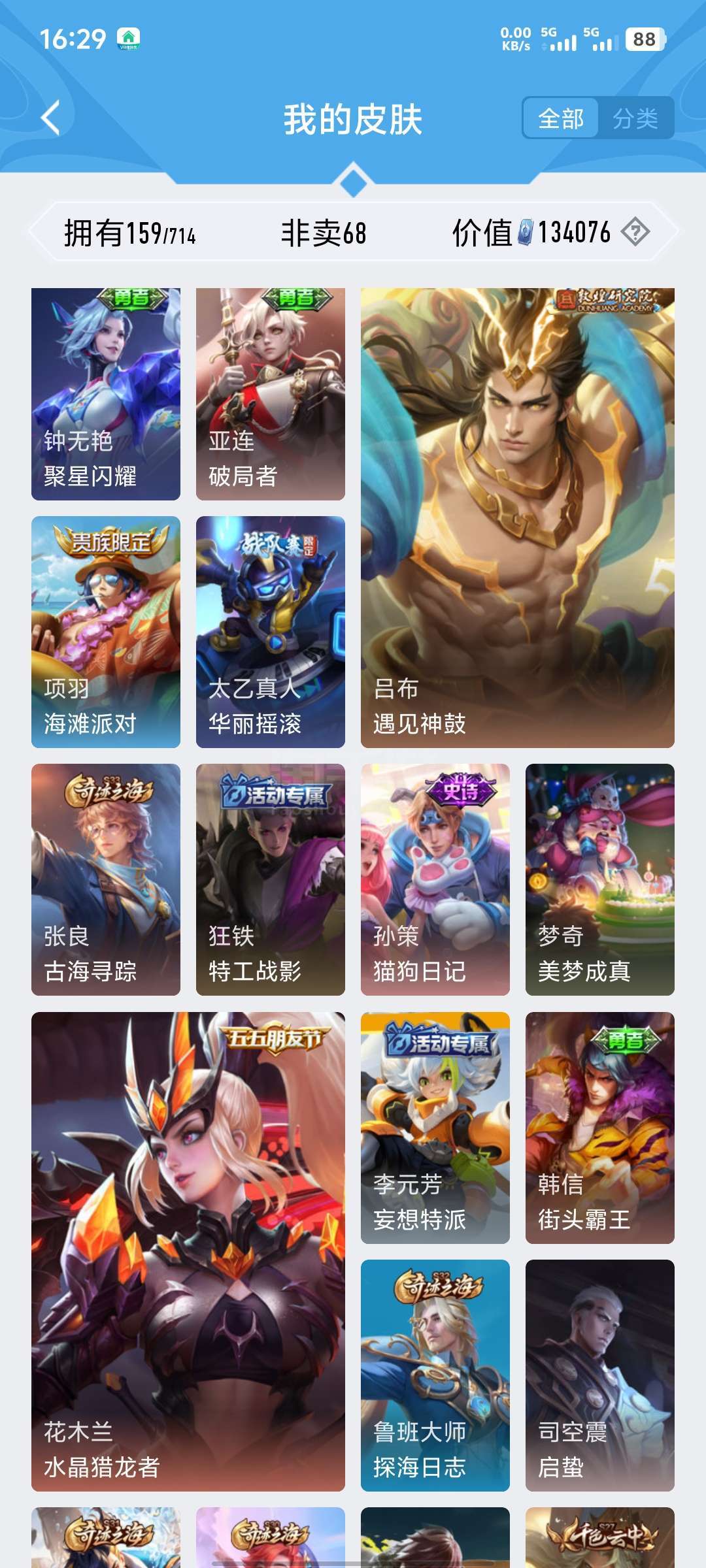Open 钟无艳 聚星闪耀 skin card
Viewport: 706px width, 1568px height.
click(106, 394)
